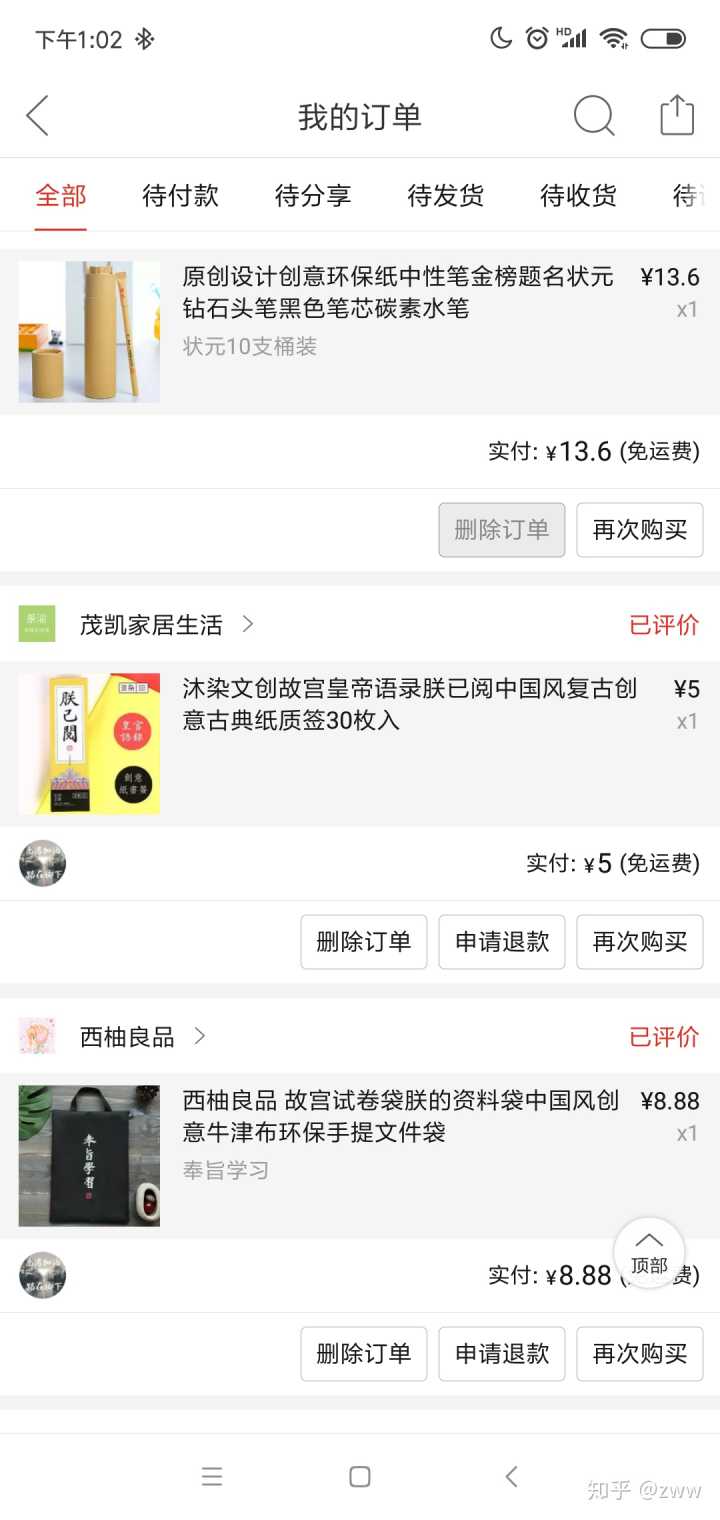Open the 茂凯家居生活 store
Screen dimensions: 720x1520
tap(152, 625)
